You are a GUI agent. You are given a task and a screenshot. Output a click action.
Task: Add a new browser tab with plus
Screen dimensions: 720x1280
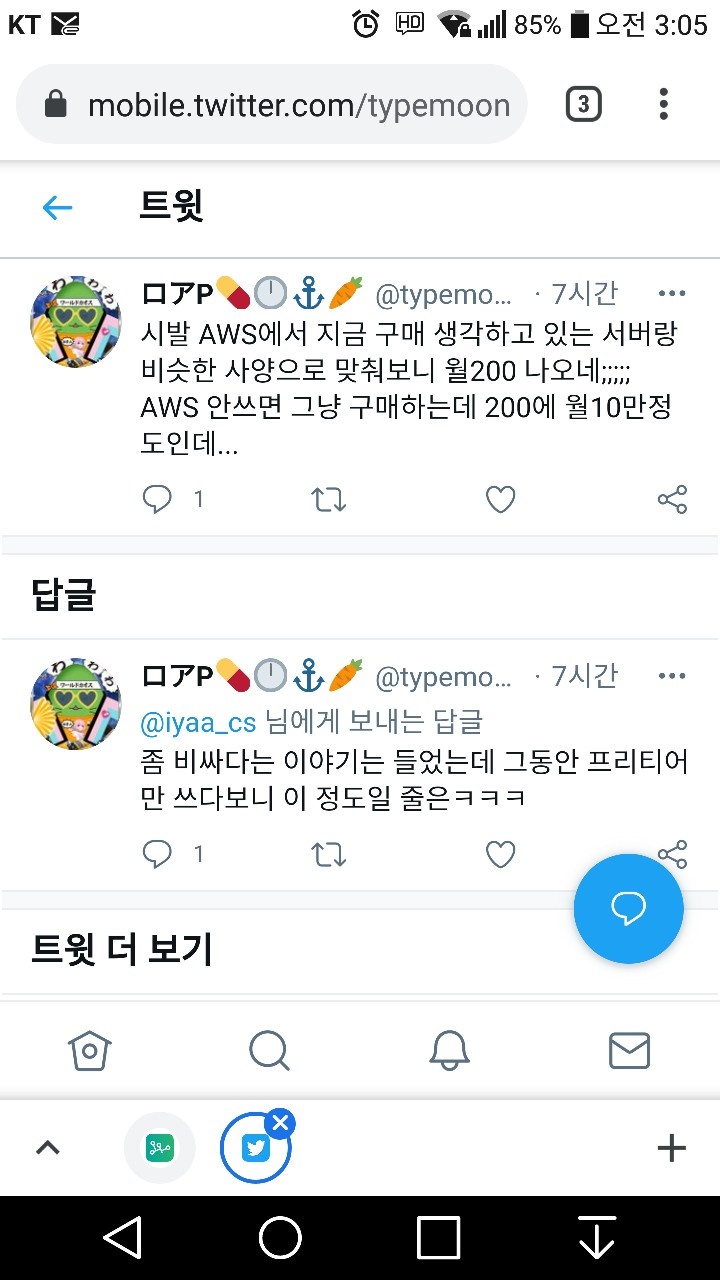tap(671, 1148)
